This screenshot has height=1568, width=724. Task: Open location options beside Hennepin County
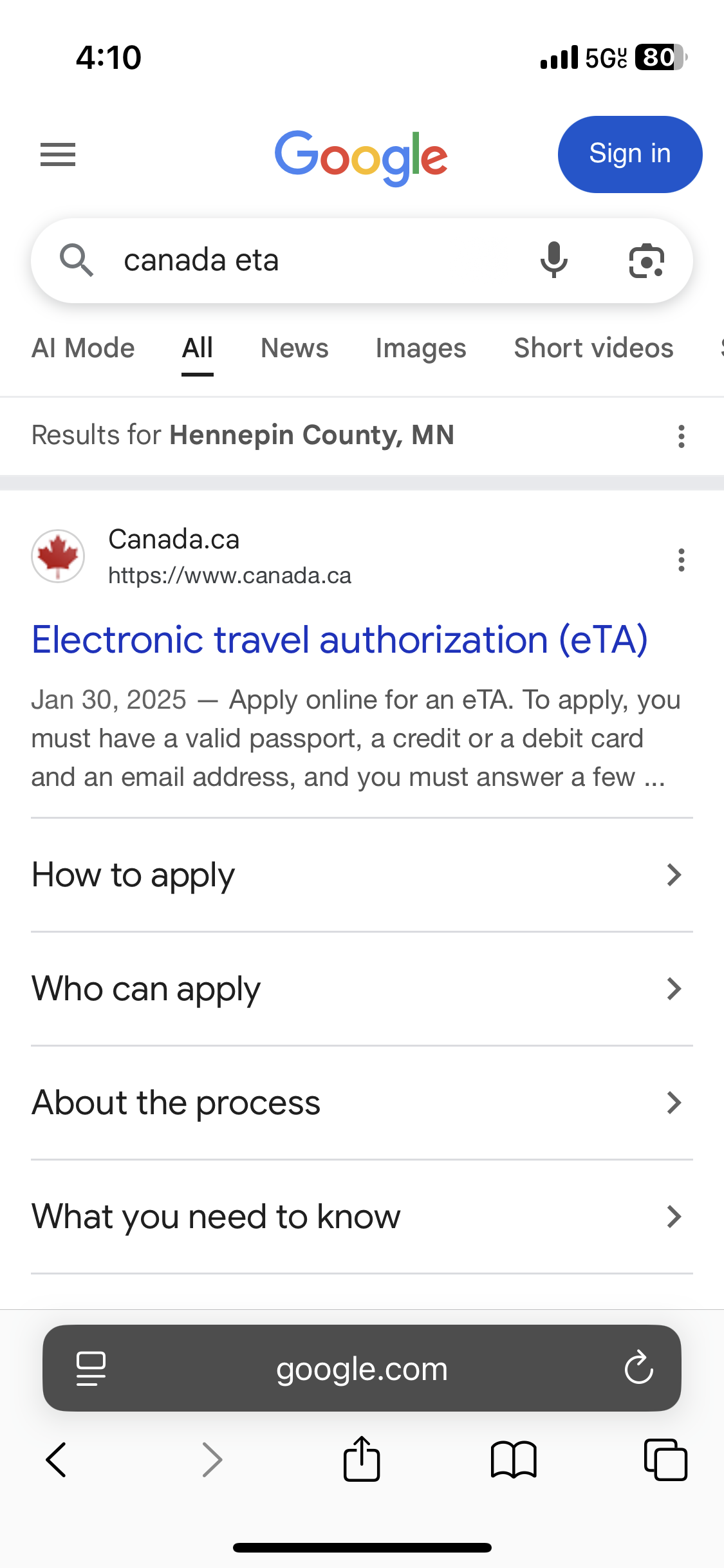[681, 436]
